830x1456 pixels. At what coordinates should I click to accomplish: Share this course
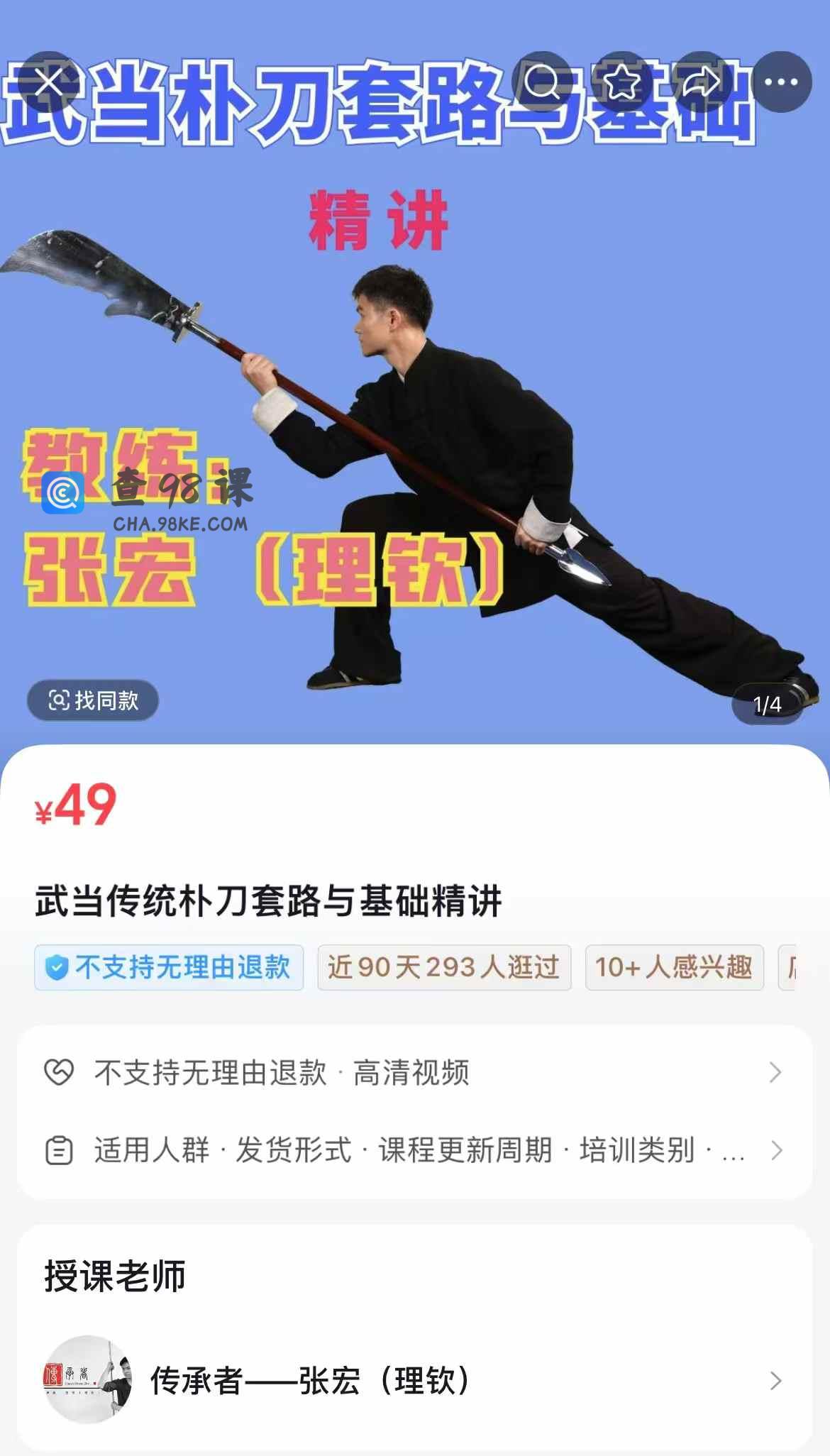(701, 83)
